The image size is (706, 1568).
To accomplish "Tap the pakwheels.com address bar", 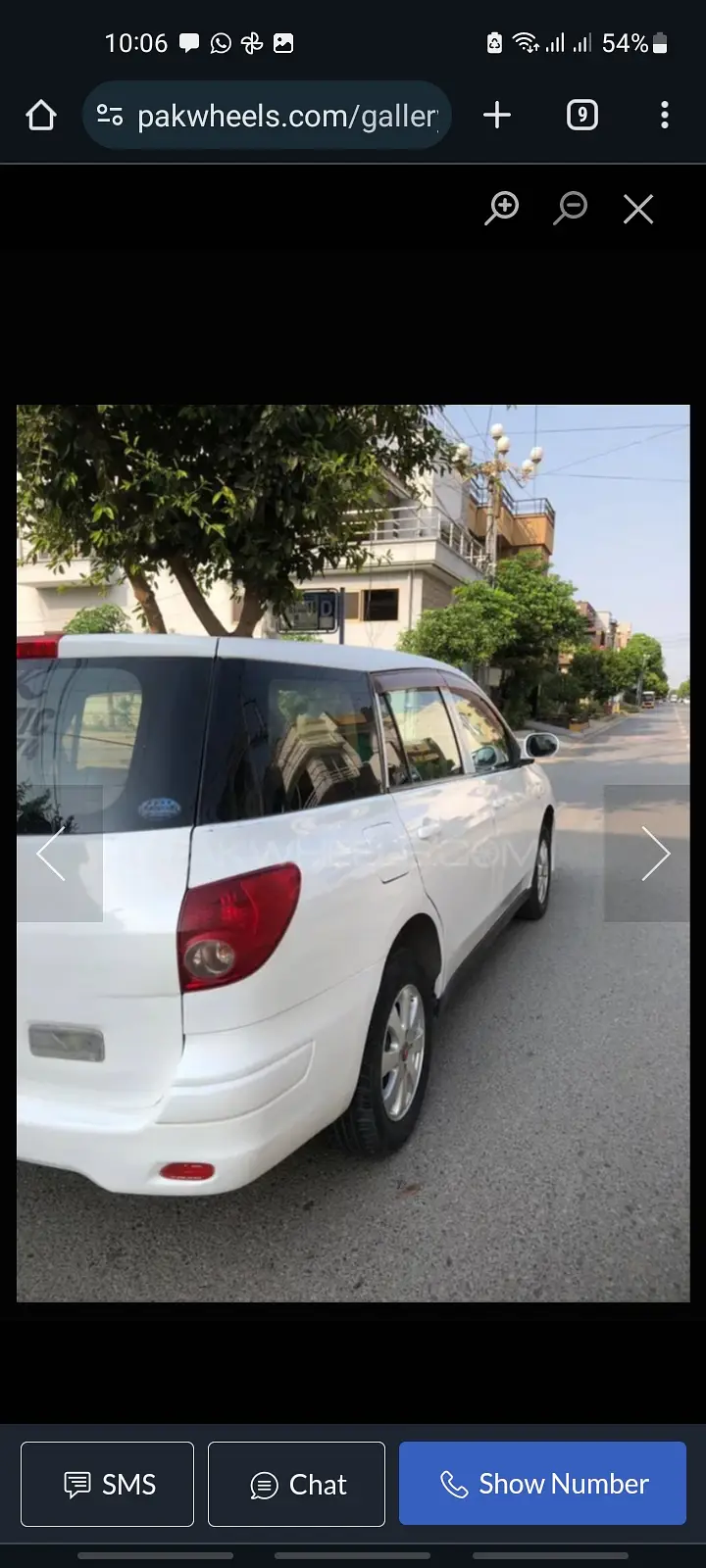I will [x=286, y=116].
